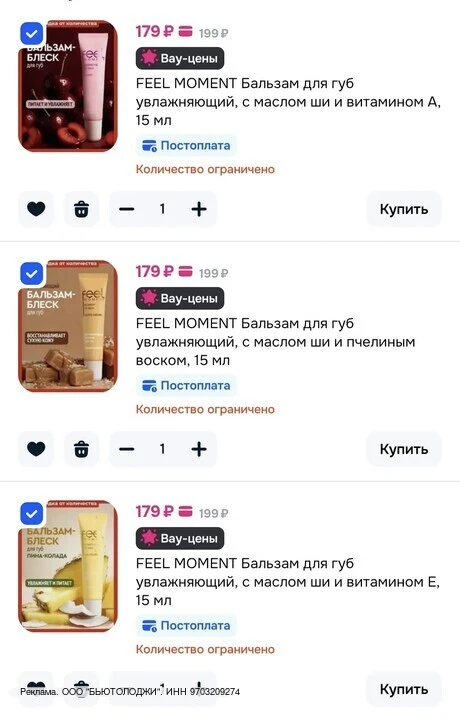The height and width of the screenshot is (719, 460).
Task: Delete vitamin A lip balm from cart
Action: tap(81, 209)
